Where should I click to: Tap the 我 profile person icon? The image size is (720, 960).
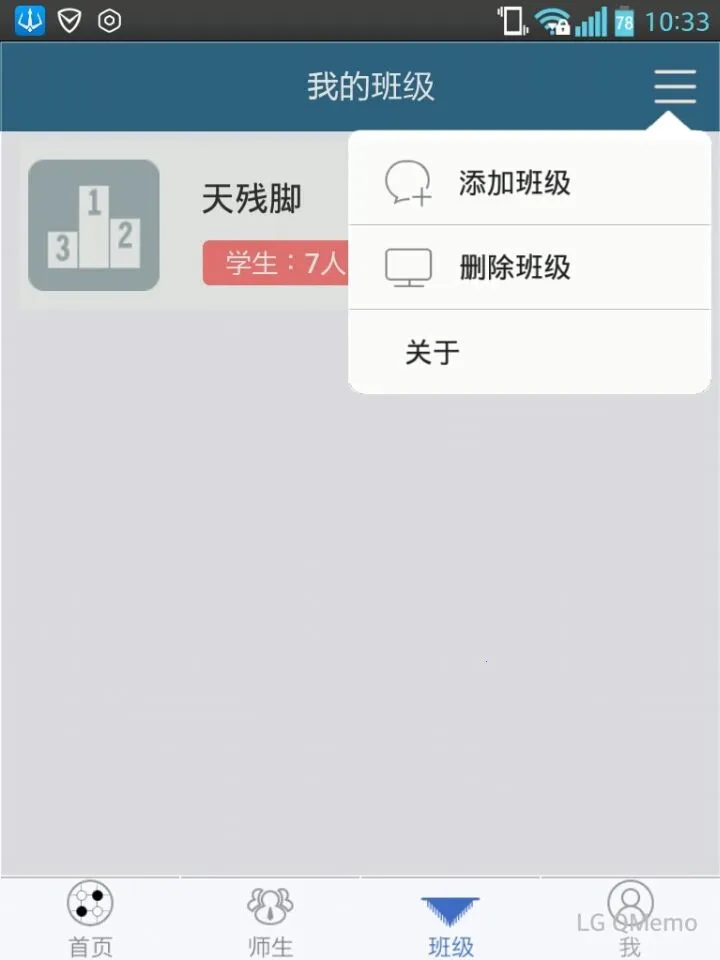click(630, 902)
